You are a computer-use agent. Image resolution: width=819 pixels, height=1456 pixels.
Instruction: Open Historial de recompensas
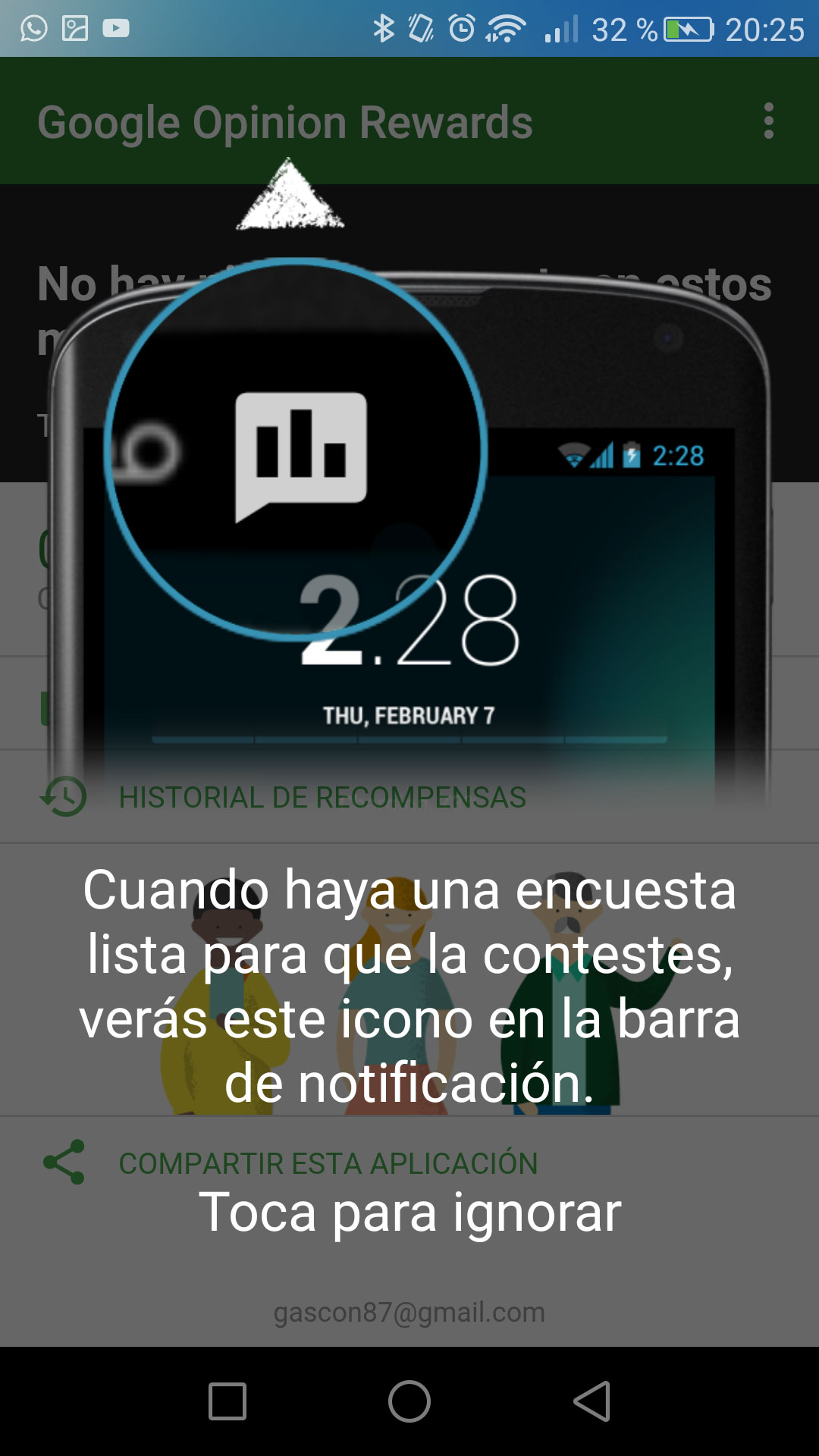click(322, 797)
